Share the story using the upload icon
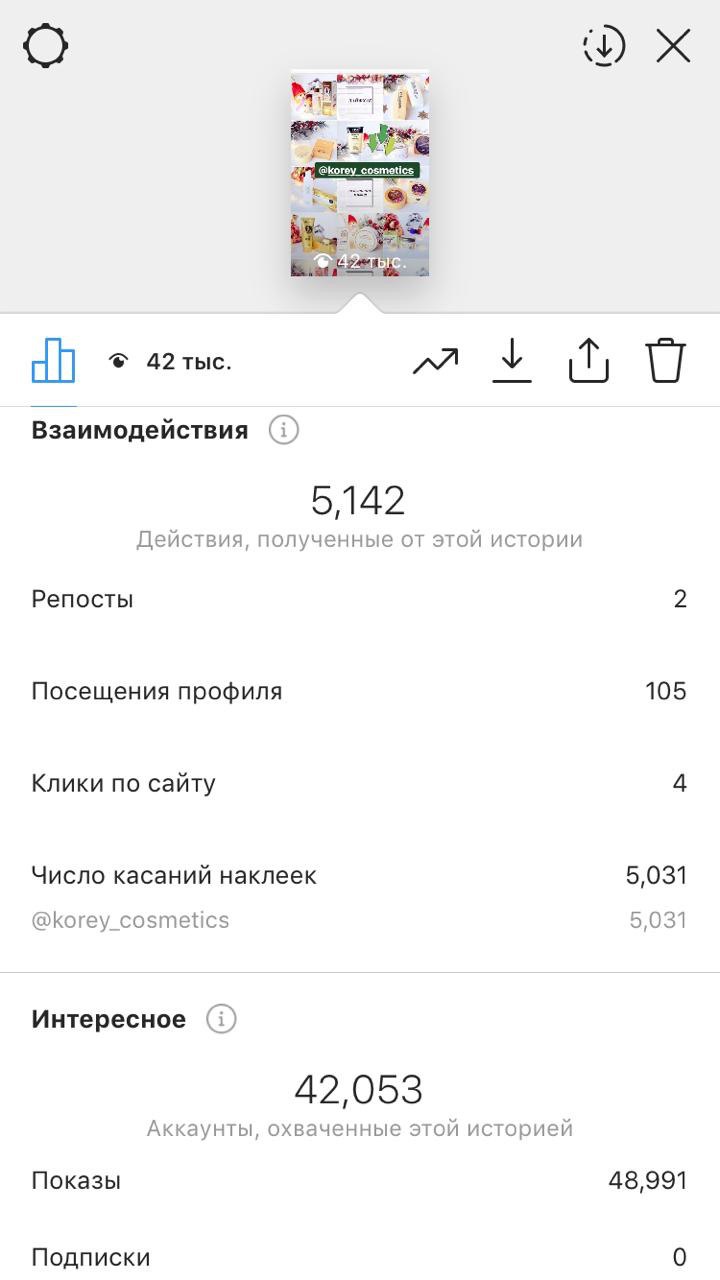Screen dimensions: 720x1280 pos(589,361)
